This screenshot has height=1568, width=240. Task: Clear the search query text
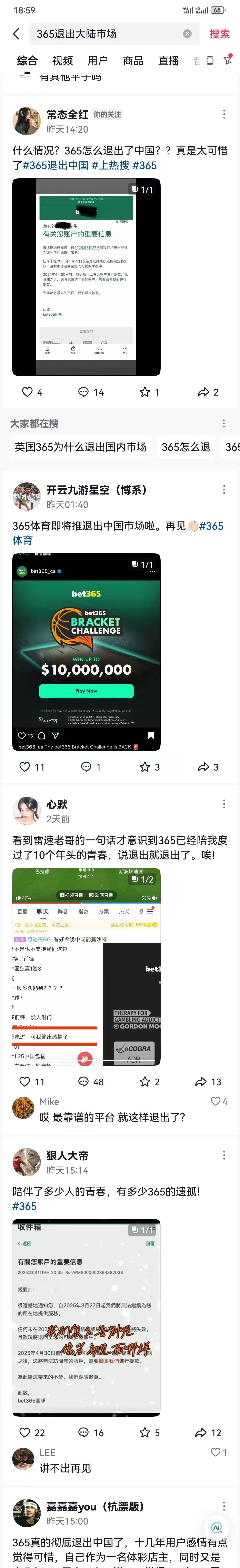(187, 34)
